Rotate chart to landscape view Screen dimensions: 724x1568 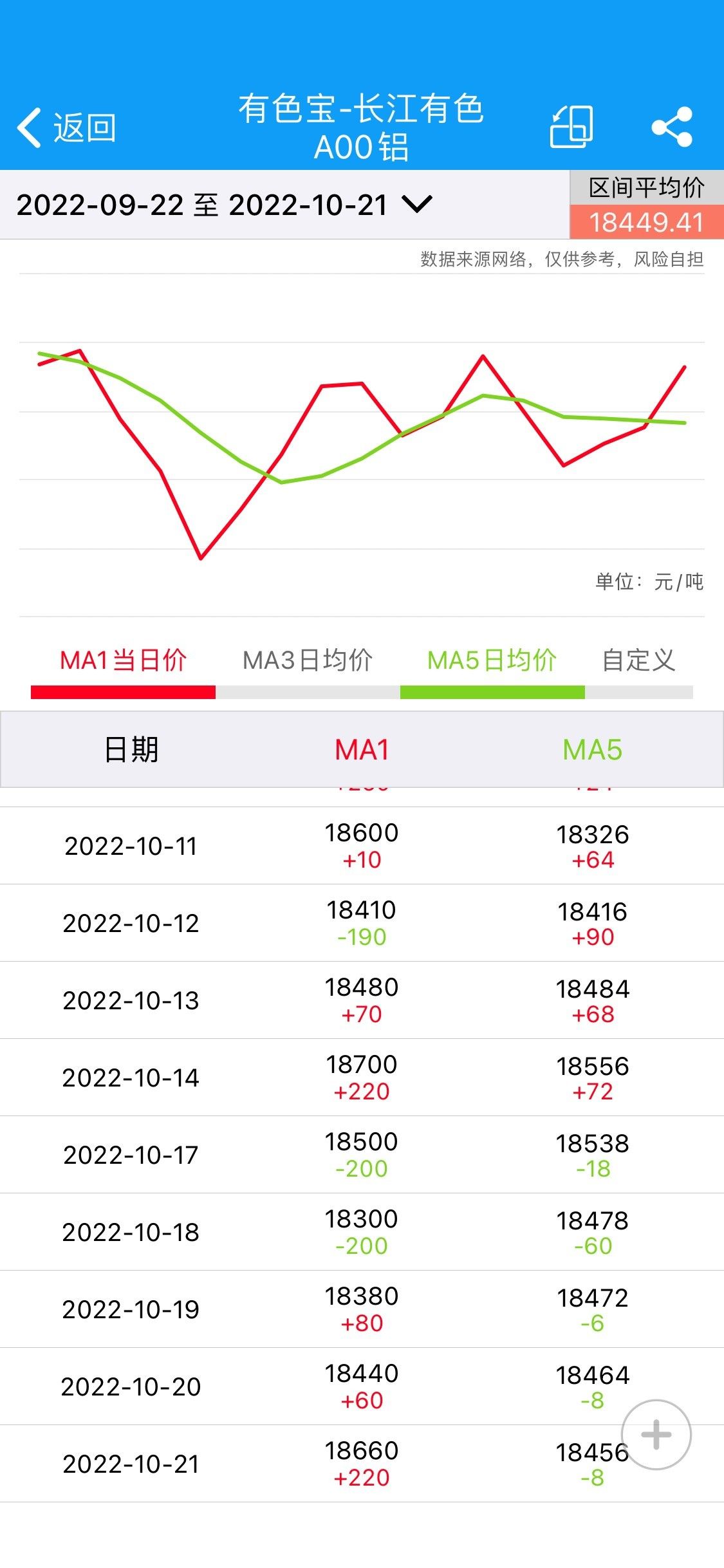571,127
